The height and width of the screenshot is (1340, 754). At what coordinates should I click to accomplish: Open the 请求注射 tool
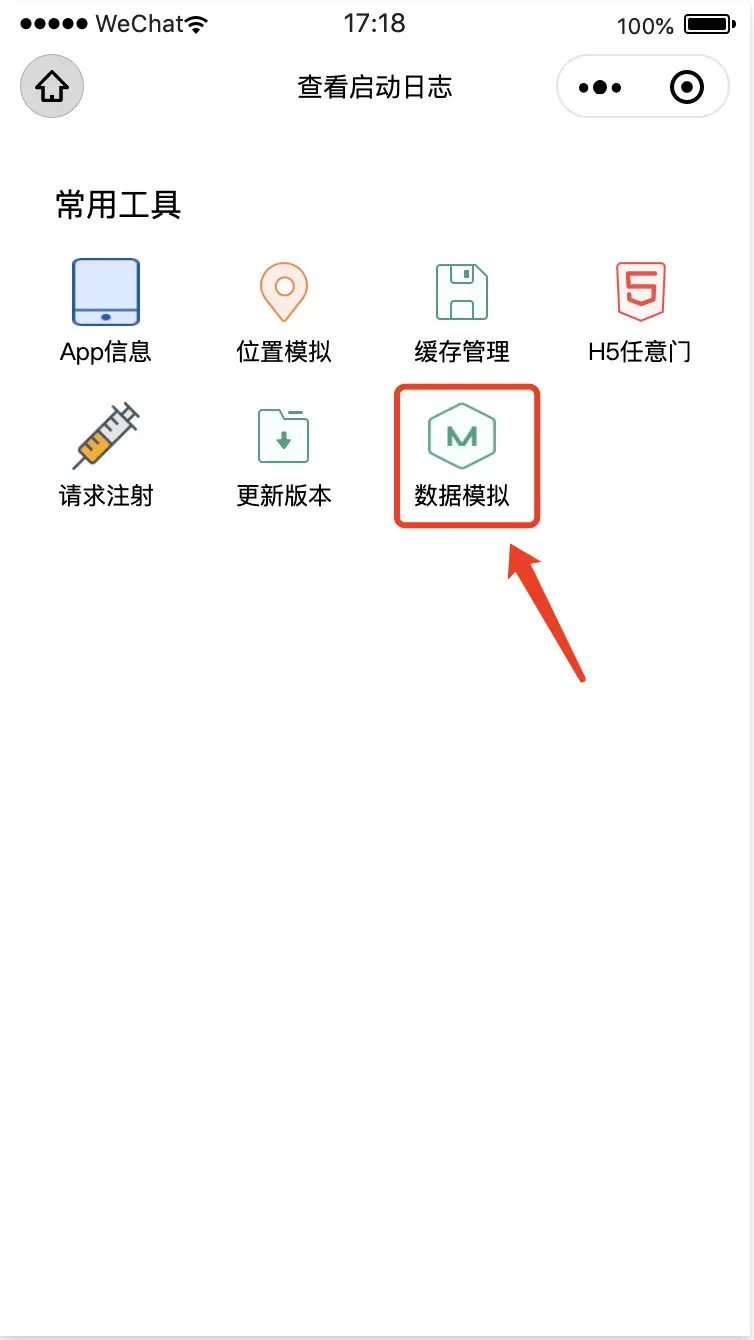106,454
